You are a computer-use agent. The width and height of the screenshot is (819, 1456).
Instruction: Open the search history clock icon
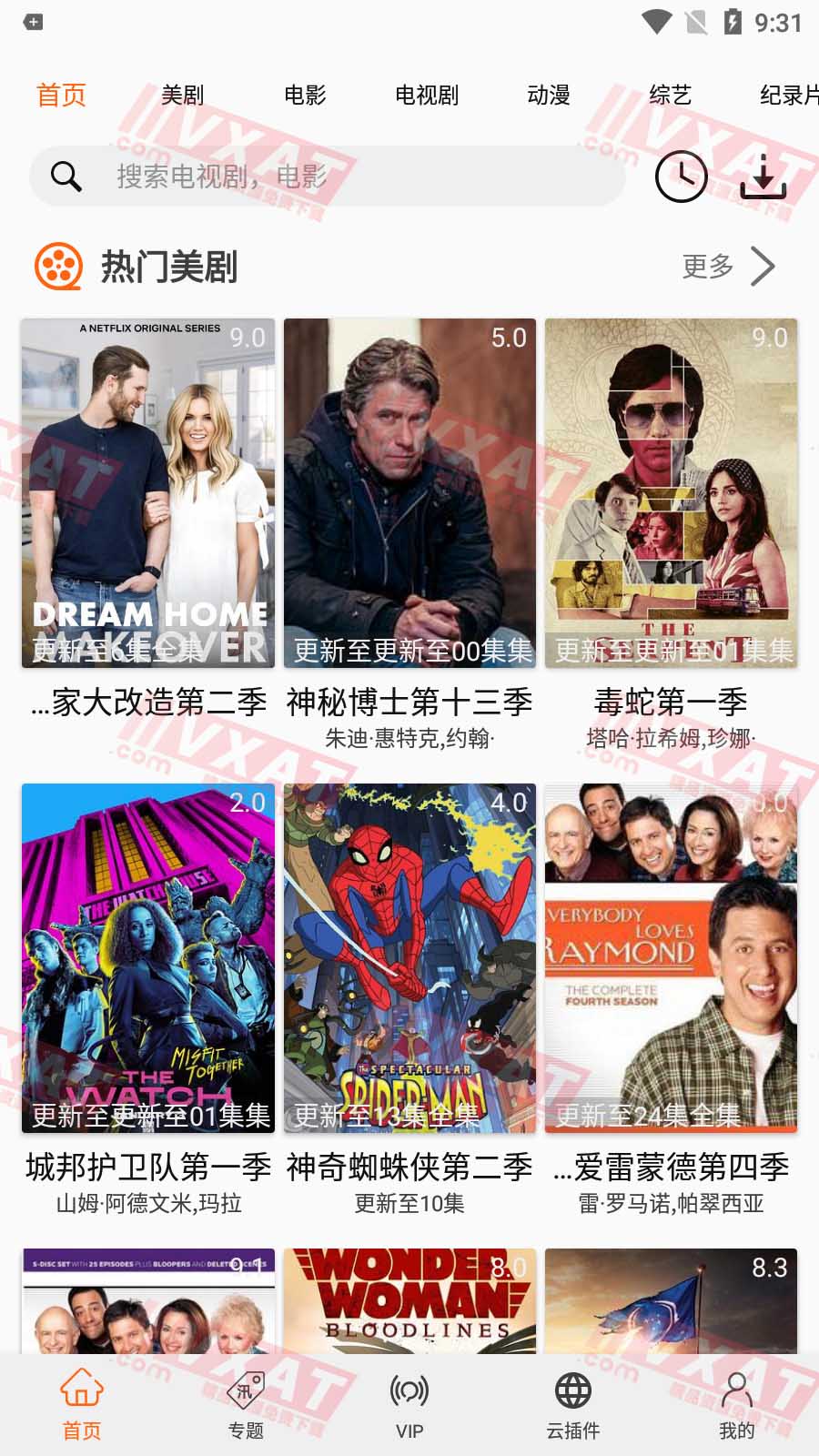(682, 178)
